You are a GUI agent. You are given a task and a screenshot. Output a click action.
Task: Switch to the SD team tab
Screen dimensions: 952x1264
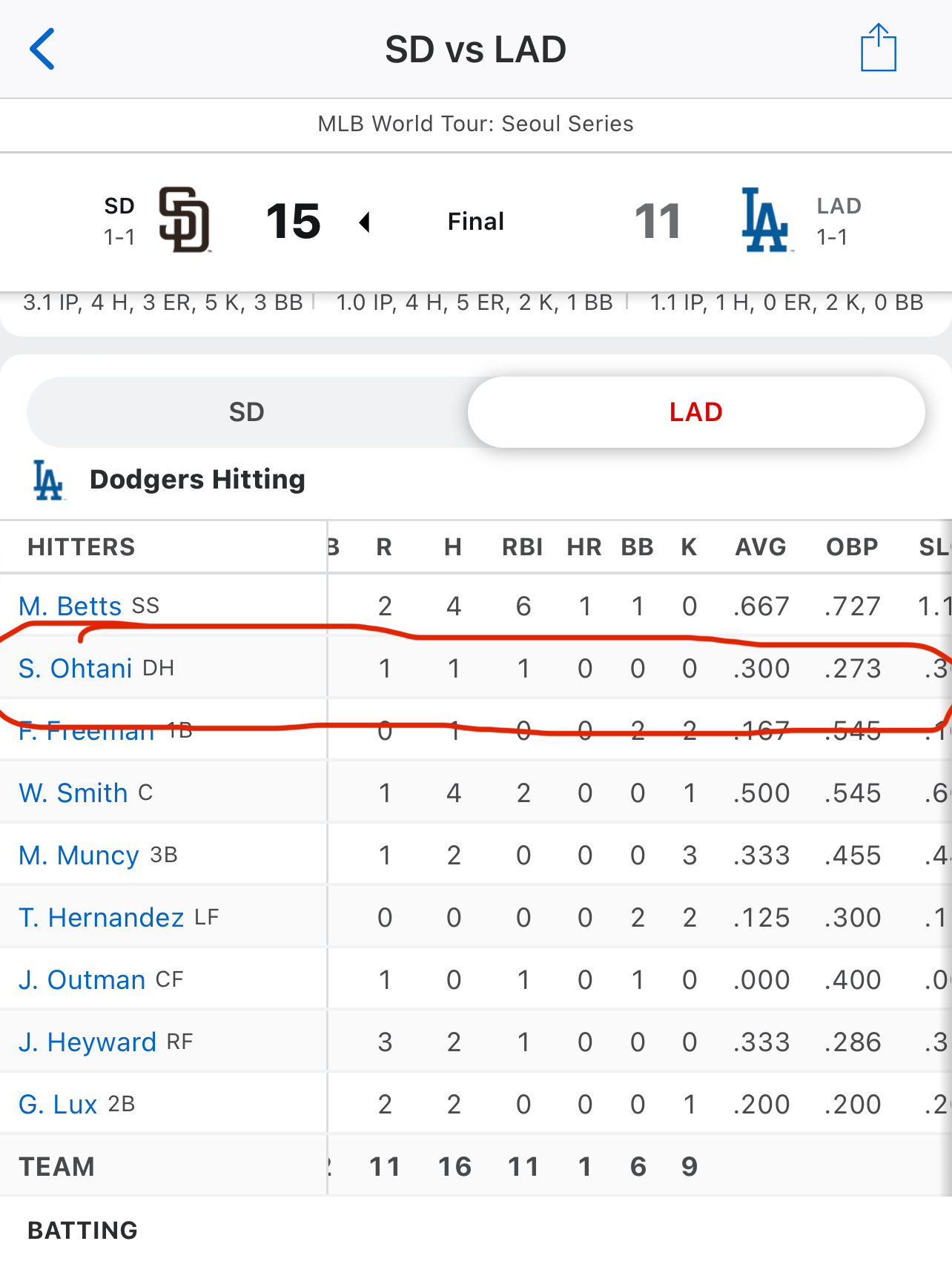tap(247, 412)
